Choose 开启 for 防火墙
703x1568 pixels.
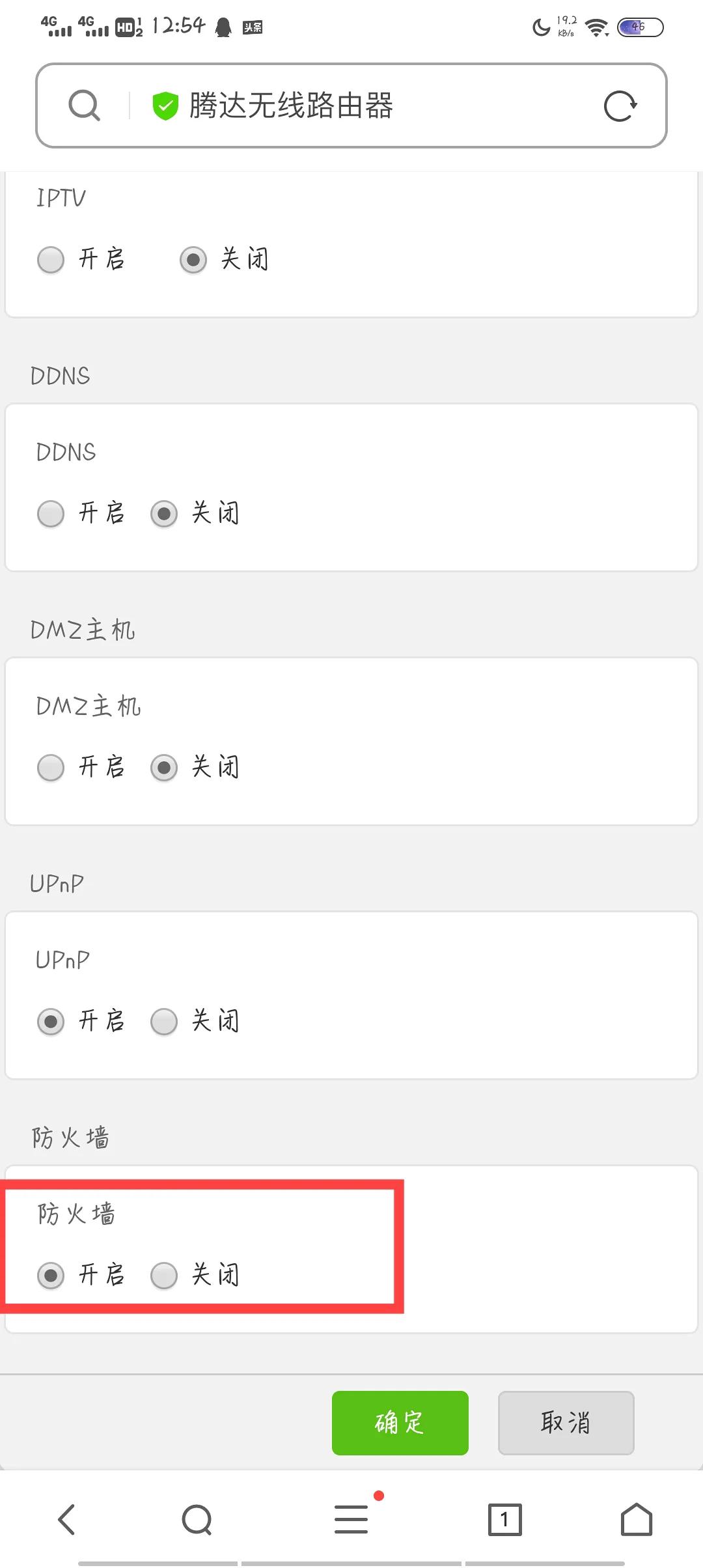51,1276
